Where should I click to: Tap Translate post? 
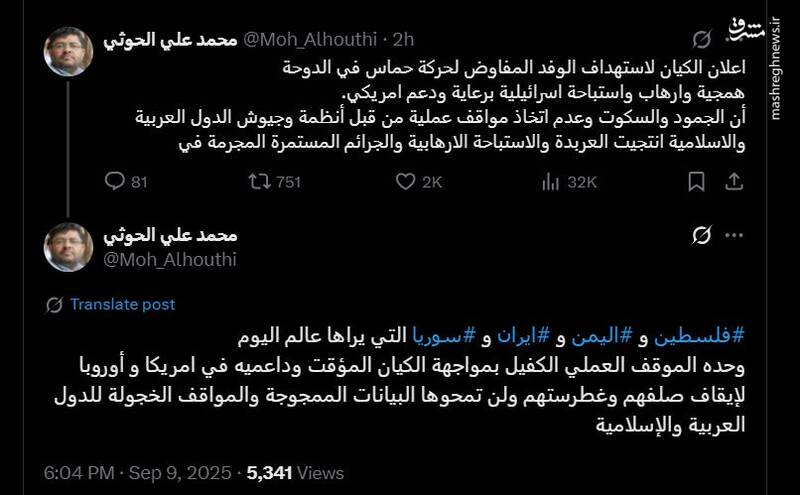(x=122, y=304)
